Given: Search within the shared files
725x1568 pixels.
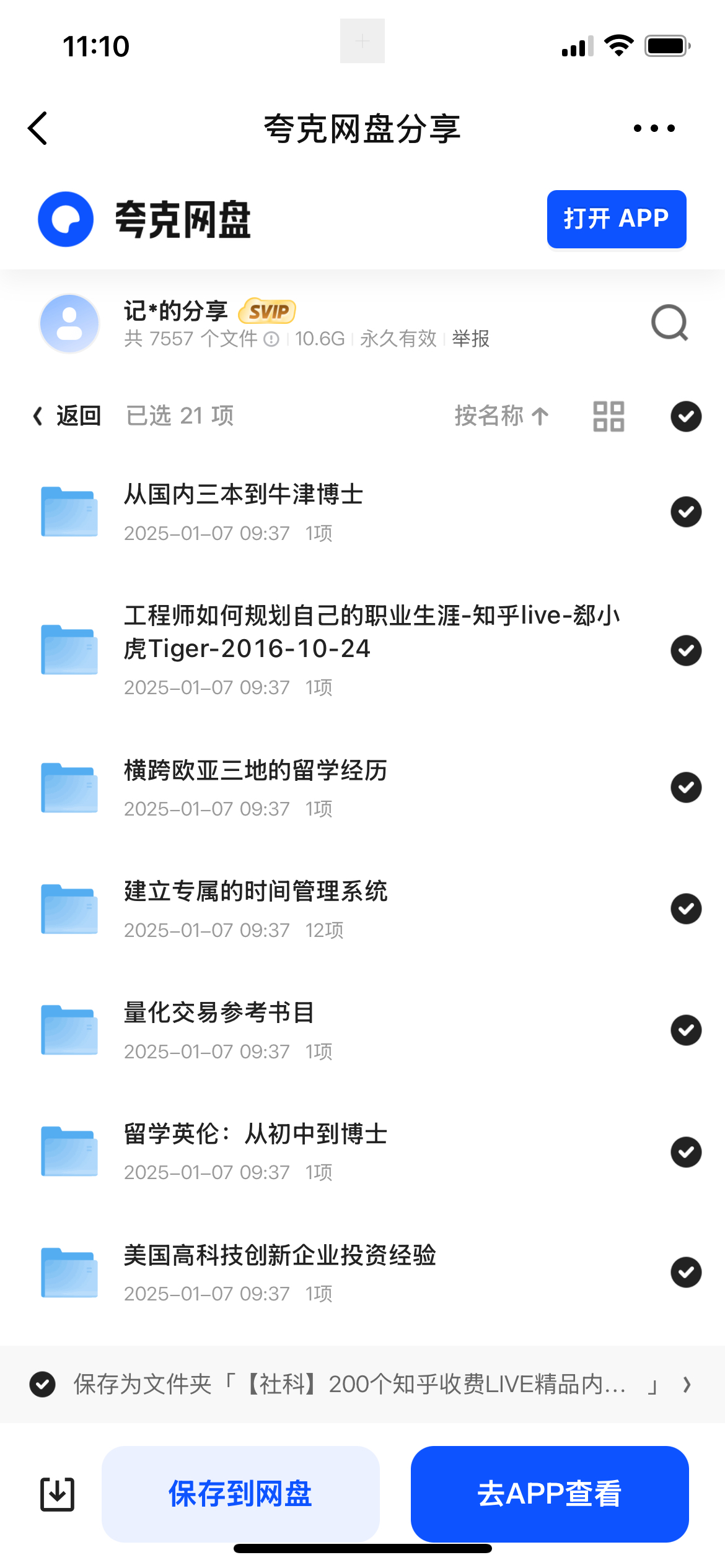Looking at the screenshot, I should tap(669, 323).
